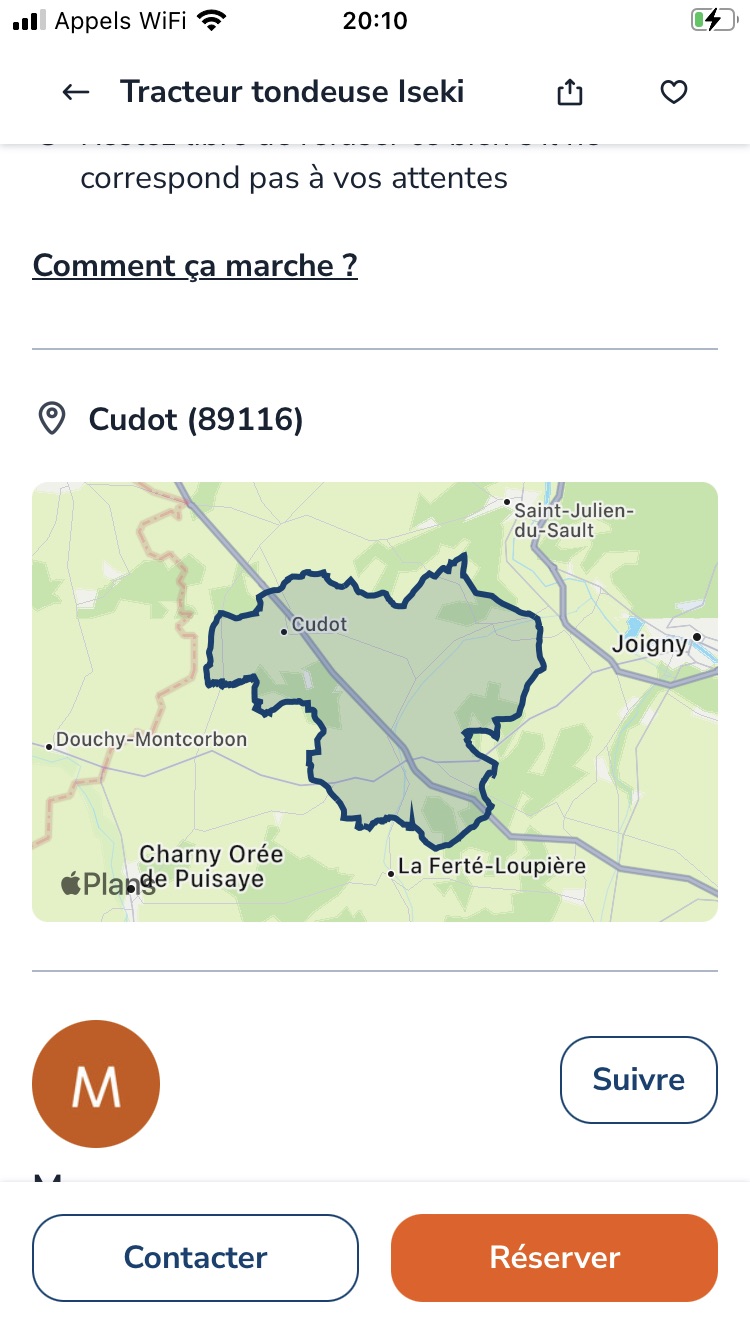
Task: Open the seller's profile avatar M
Action: tap(96, 1084)
